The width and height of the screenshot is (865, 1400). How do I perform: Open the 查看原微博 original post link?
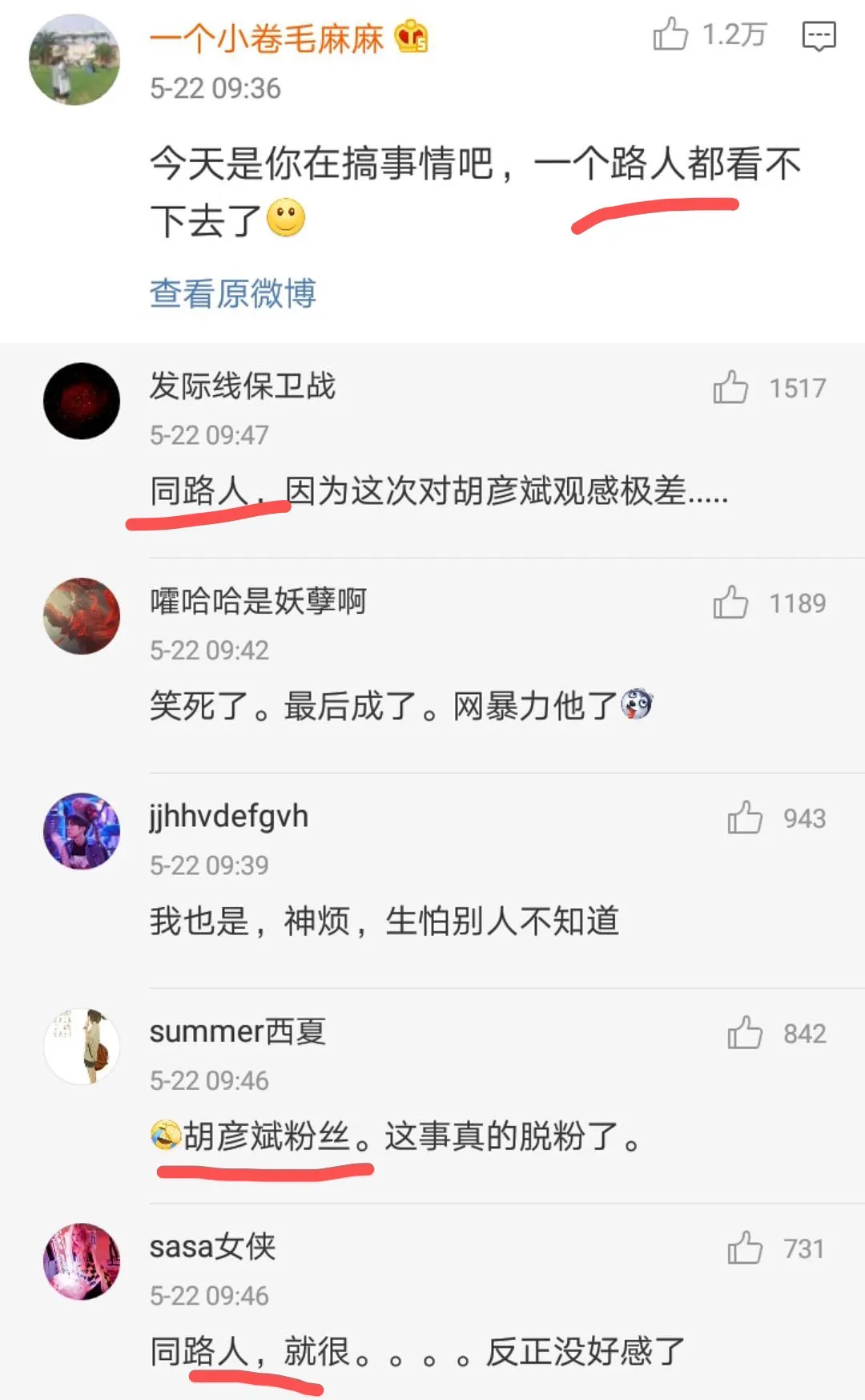tap(233, 295)
